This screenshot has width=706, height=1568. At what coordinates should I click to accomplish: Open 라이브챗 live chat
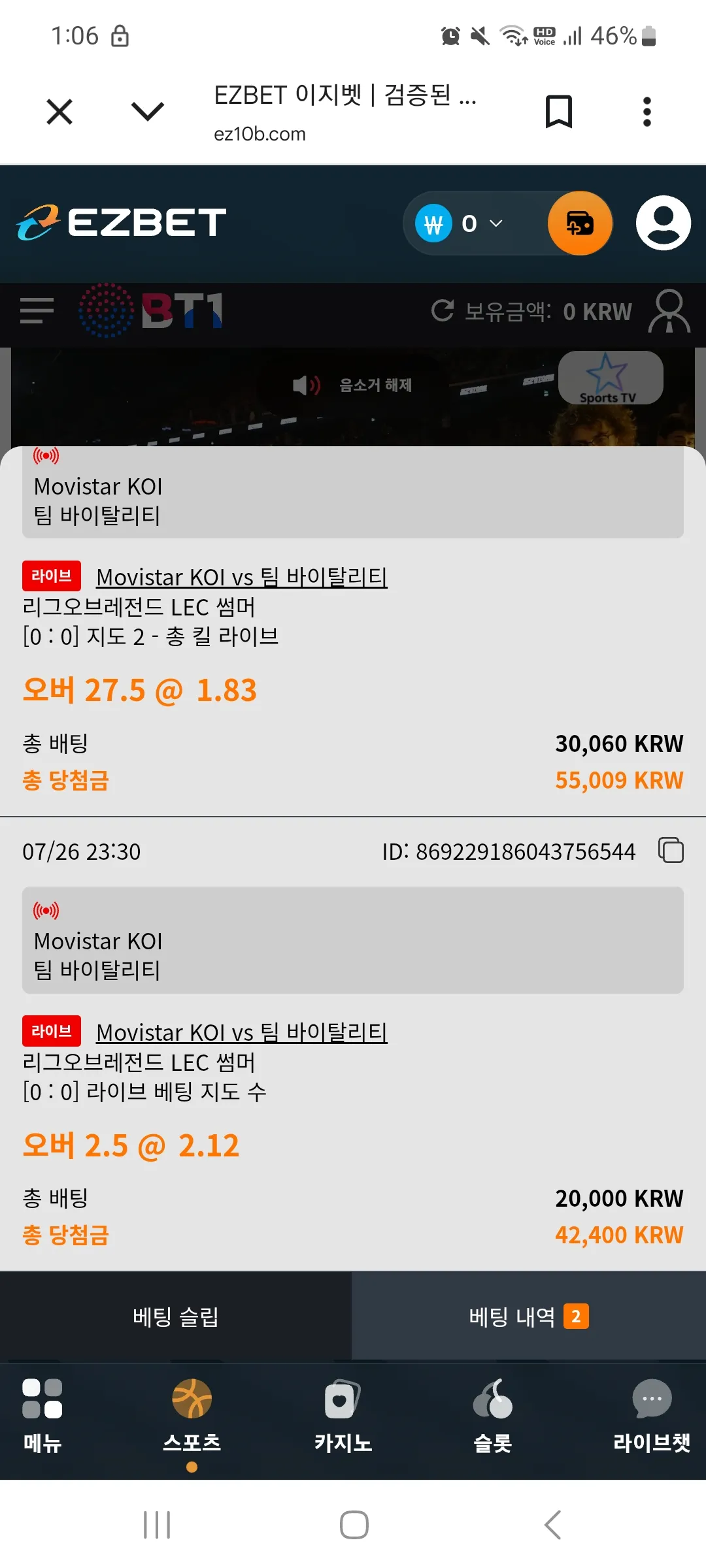652,1416
